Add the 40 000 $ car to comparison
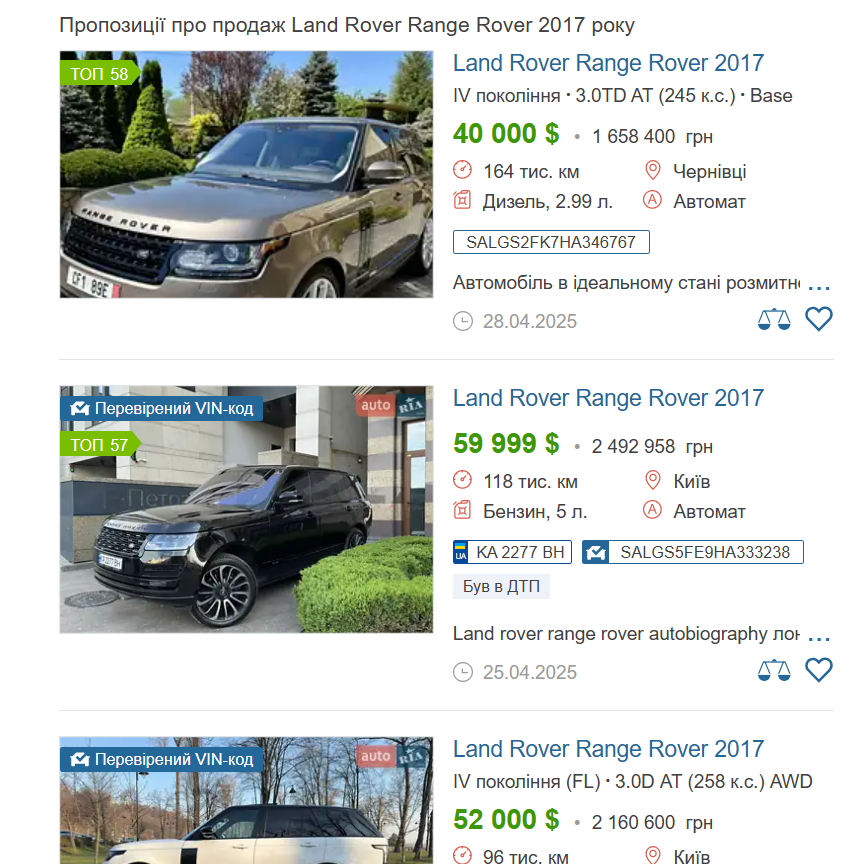Viewport: 845px width, 864px height. (x=774, y=320)
